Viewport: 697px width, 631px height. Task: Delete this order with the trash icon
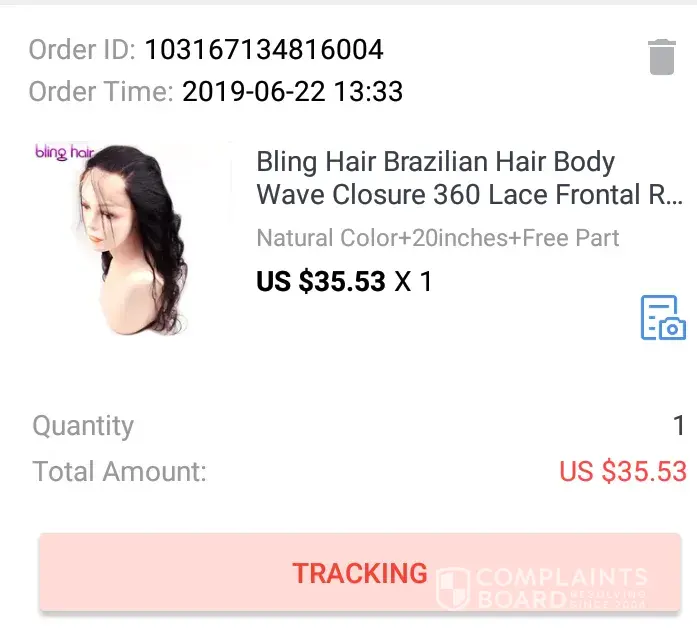(661, 57)
